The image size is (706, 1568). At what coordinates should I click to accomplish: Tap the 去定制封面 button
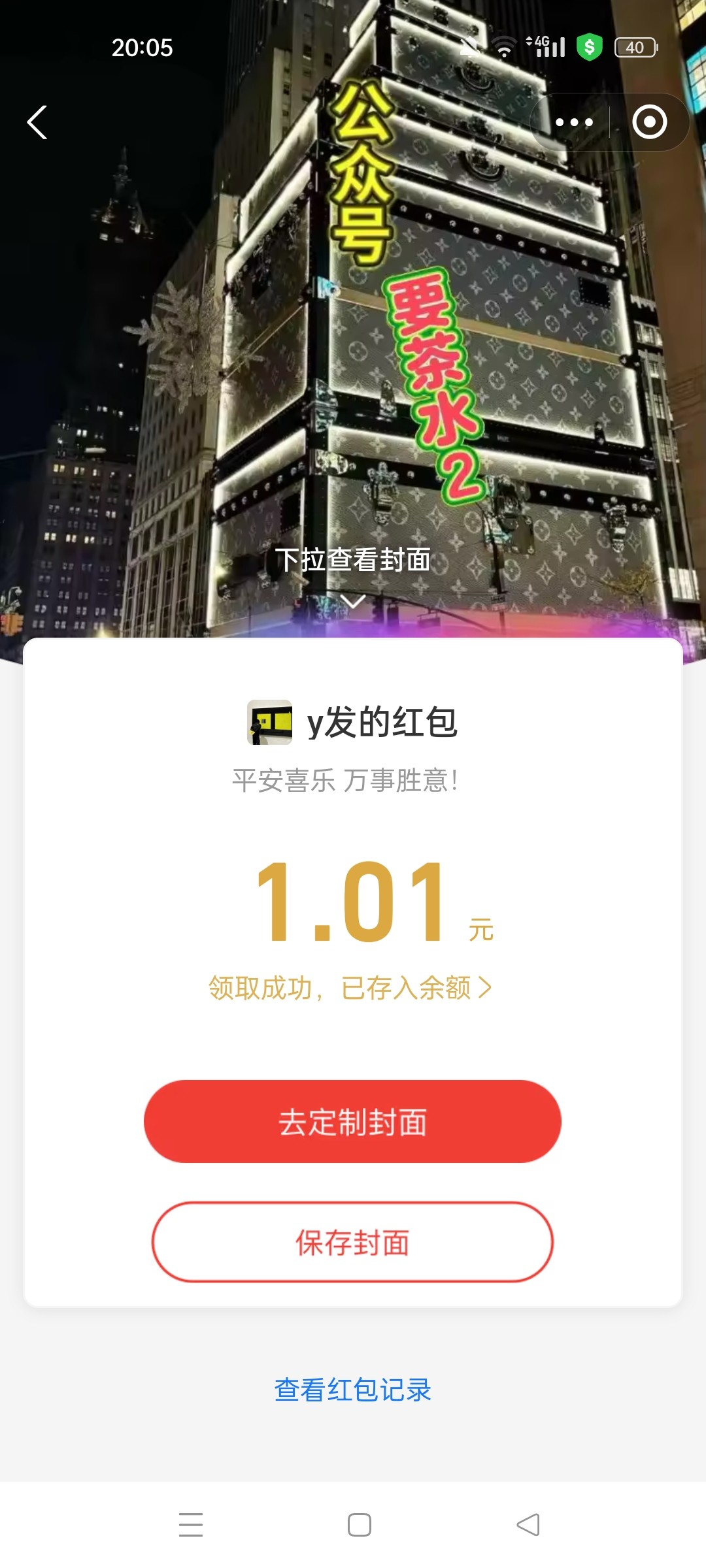point(352,1121)
